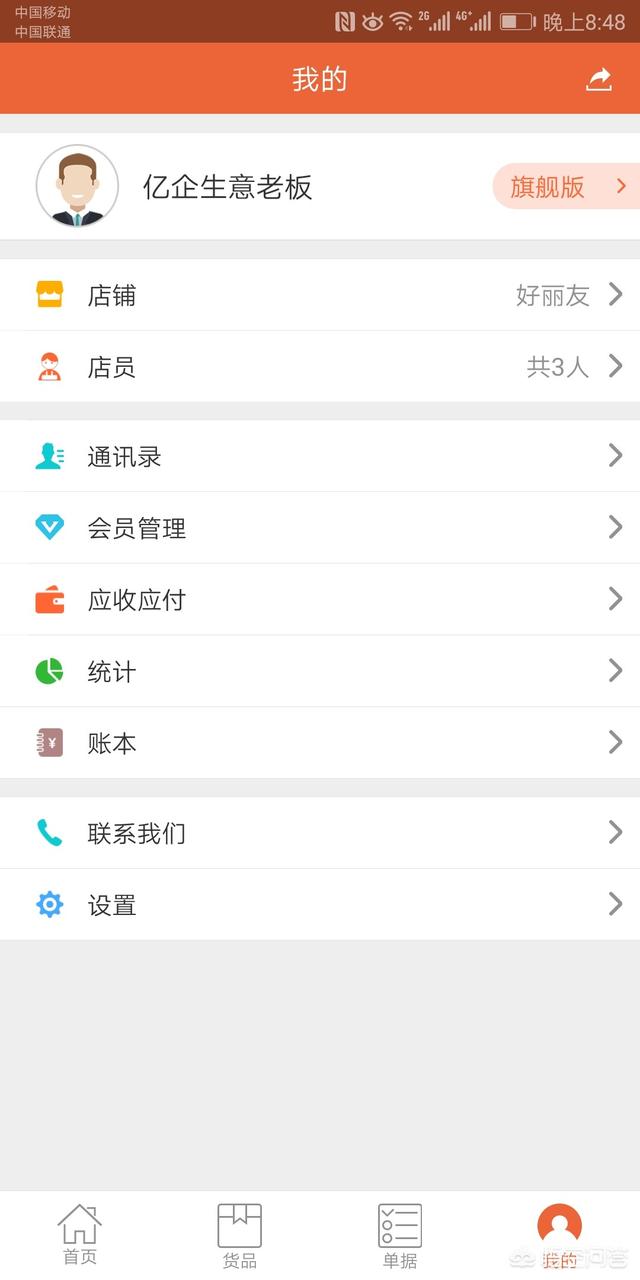Screen dimensions: 640x1280
Task: Tap the share icon in the top bar
Action: tap(598, 80)
